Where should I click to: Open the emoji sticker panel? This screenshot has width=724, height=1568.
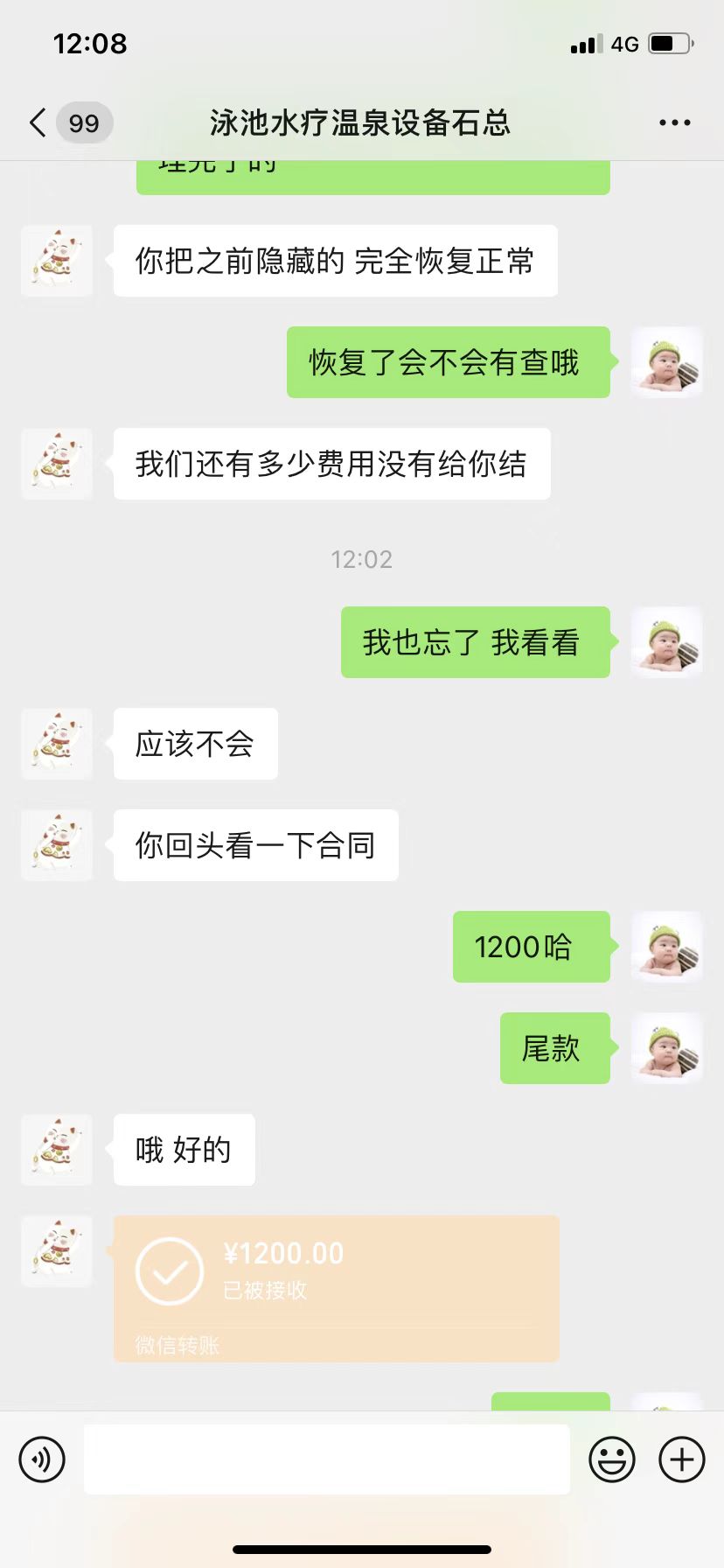(x=611, y=1459)
